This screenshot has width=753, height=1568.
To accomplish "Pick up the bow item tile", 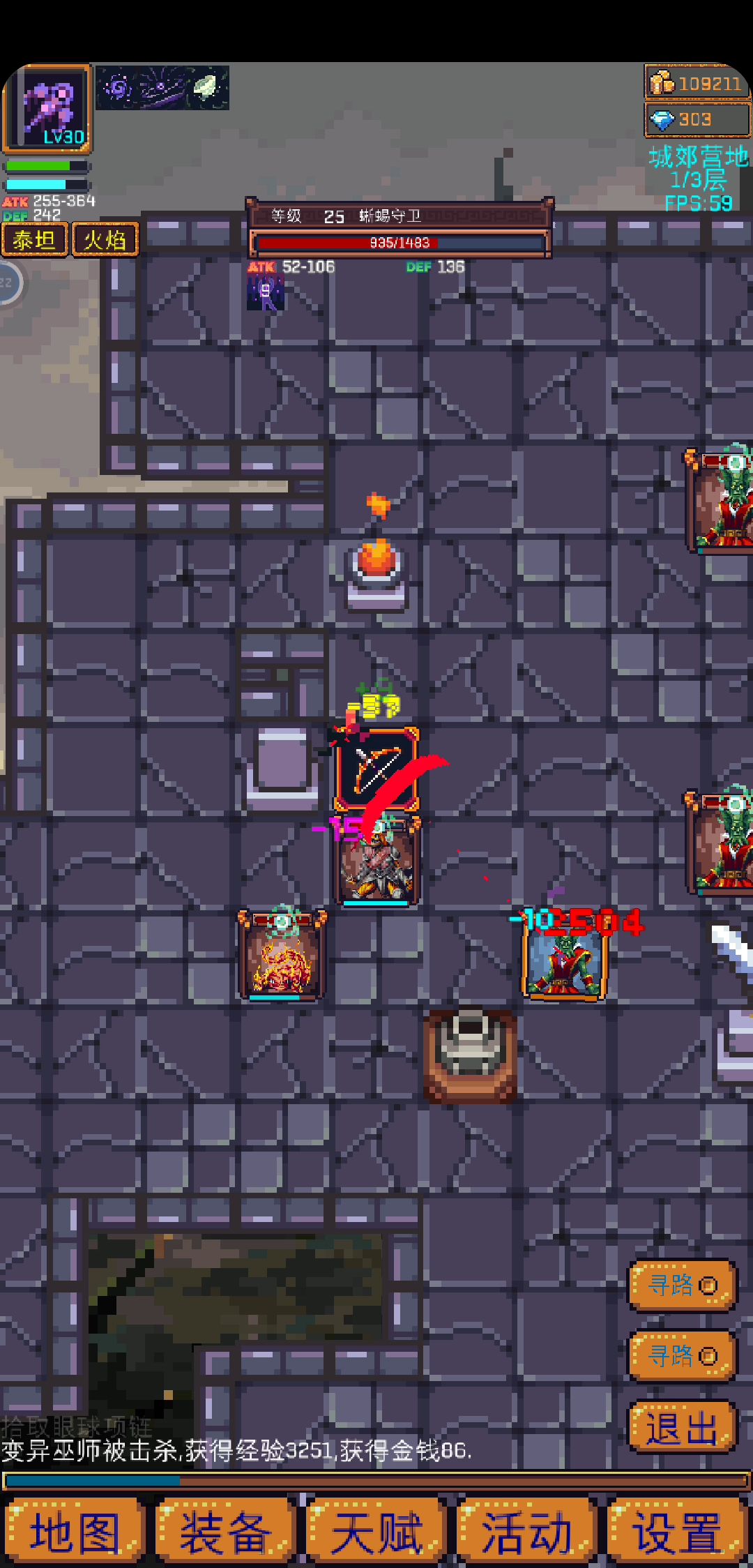I will point(376,769).
